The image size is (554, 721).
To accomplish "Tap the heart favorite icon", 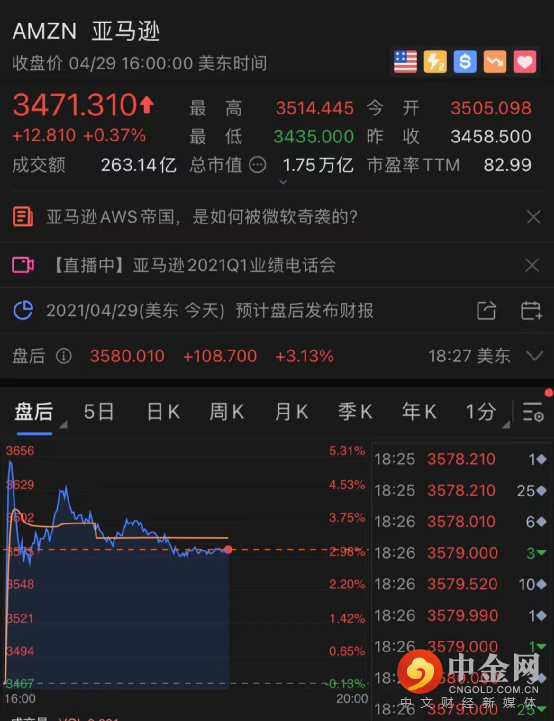I will 525,62.
